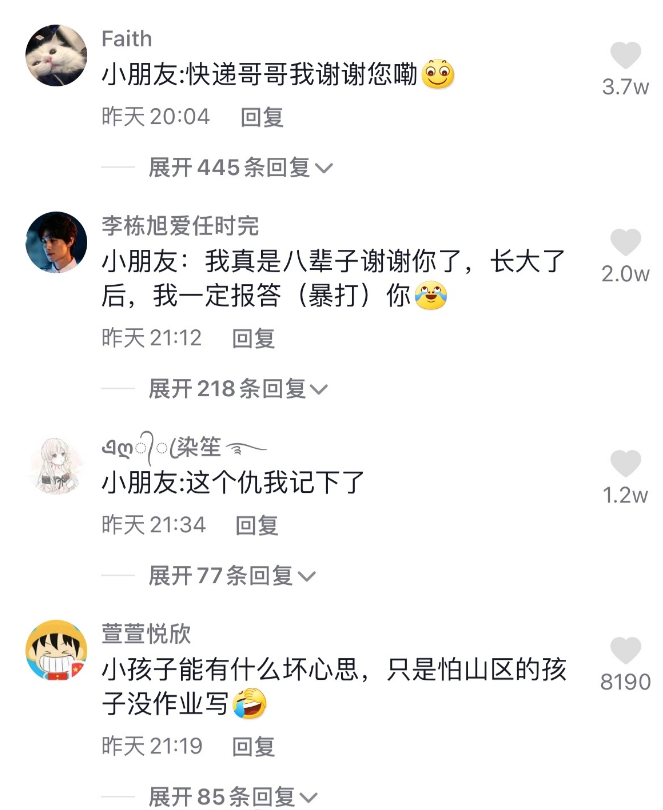Reply to 李栋旭爱任时完's comment
663x810 pixels.
coord(253,338)
